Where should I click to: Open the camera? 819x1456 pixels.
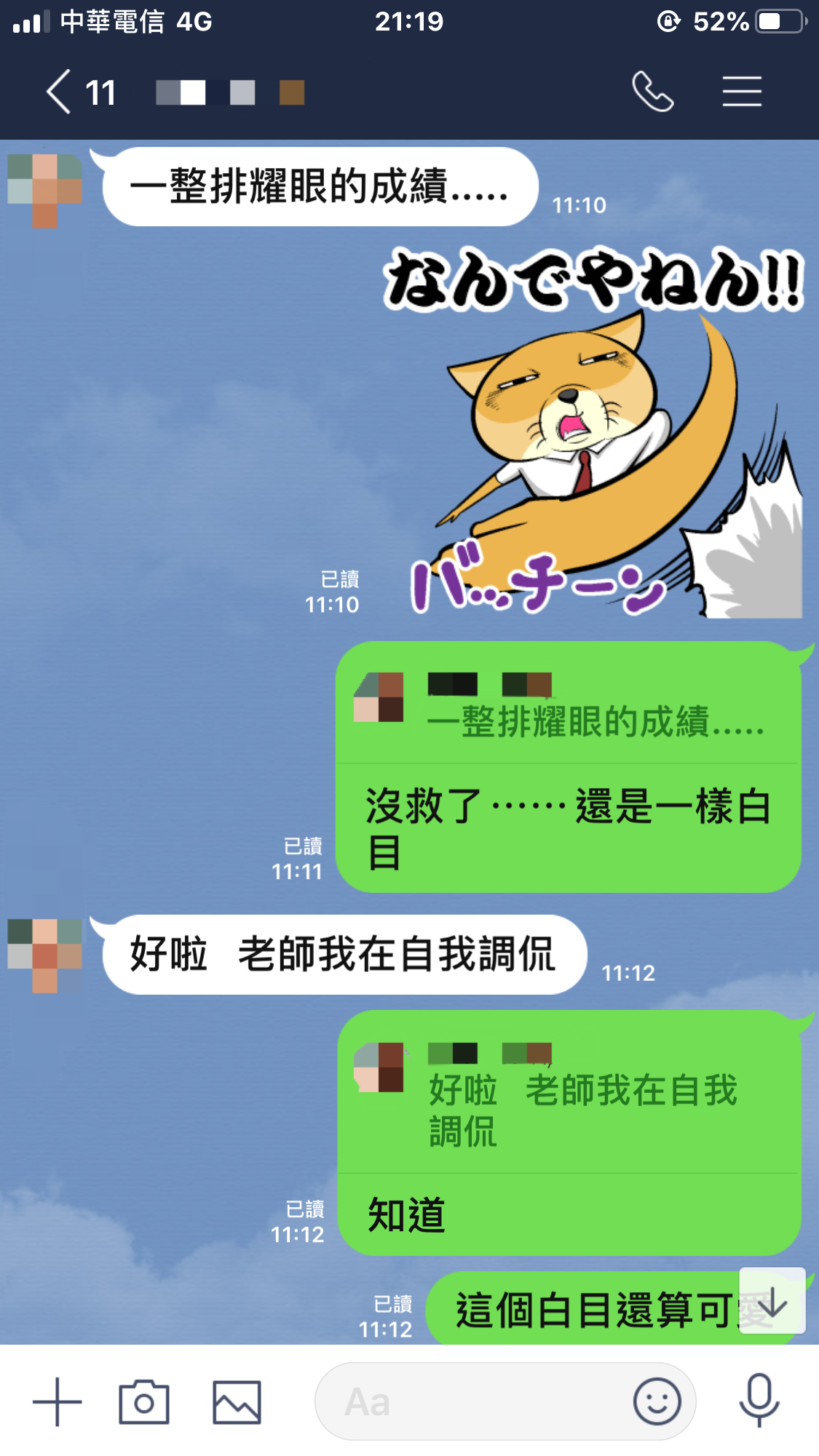[144, 1401]
